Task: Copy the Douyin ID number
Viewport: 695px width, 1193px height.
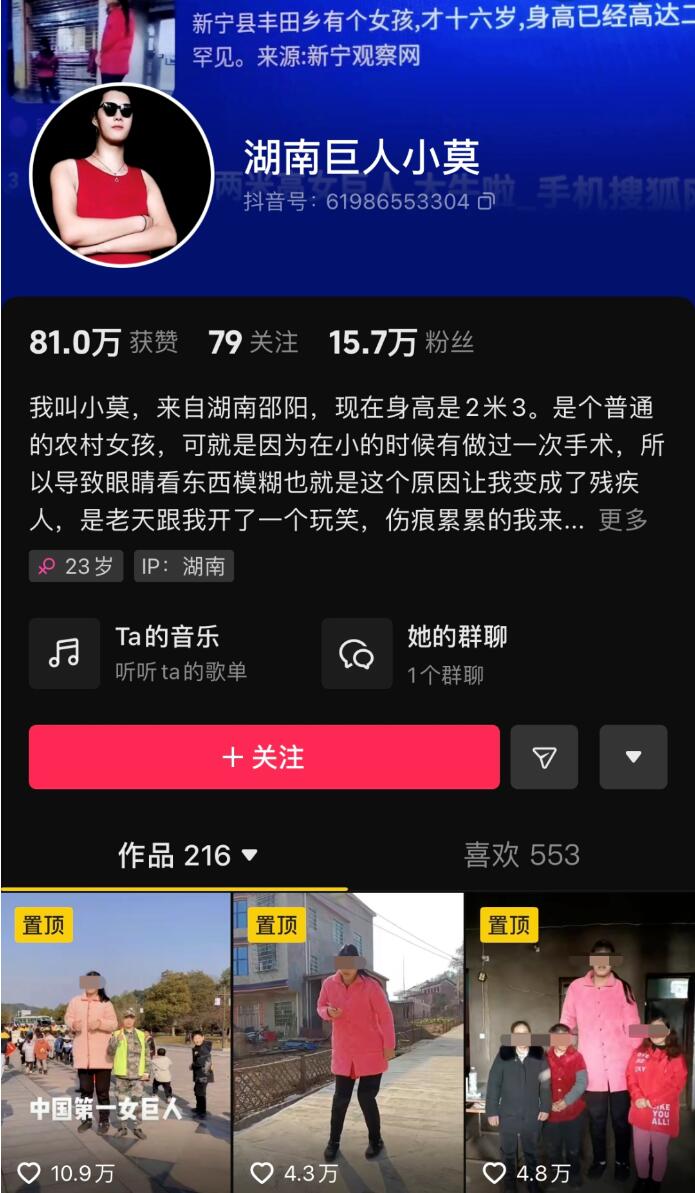Action: point(486,202)
